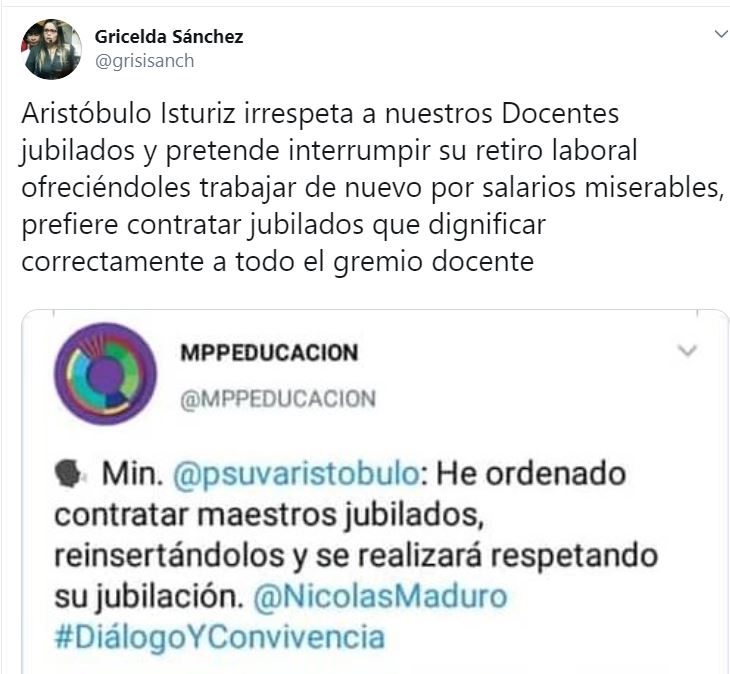Open Gricelda Sánchez's profile name link

coord(168,37)
